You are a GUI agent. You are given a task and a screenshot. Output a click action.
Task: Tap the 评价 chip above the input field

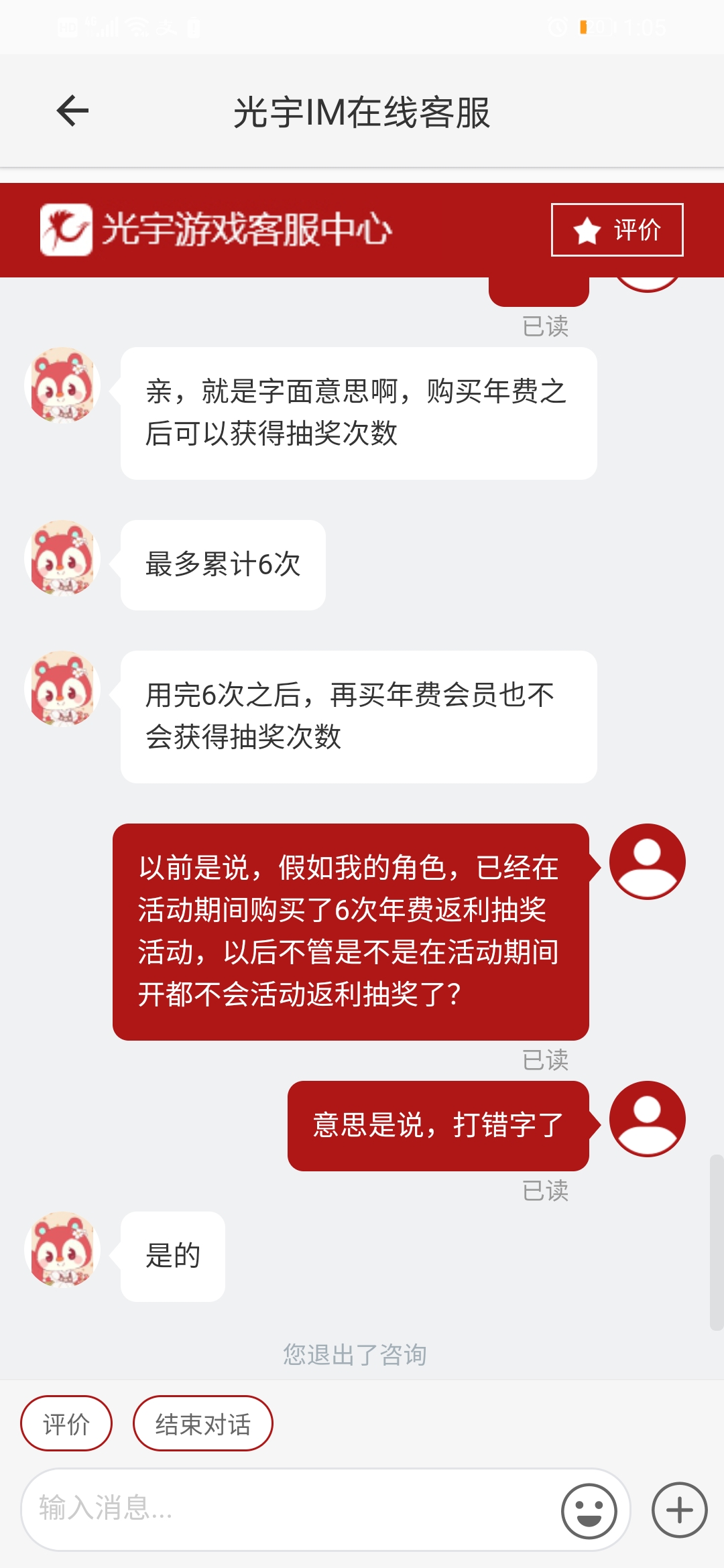pyautogui.click(x=66, y=1423)
